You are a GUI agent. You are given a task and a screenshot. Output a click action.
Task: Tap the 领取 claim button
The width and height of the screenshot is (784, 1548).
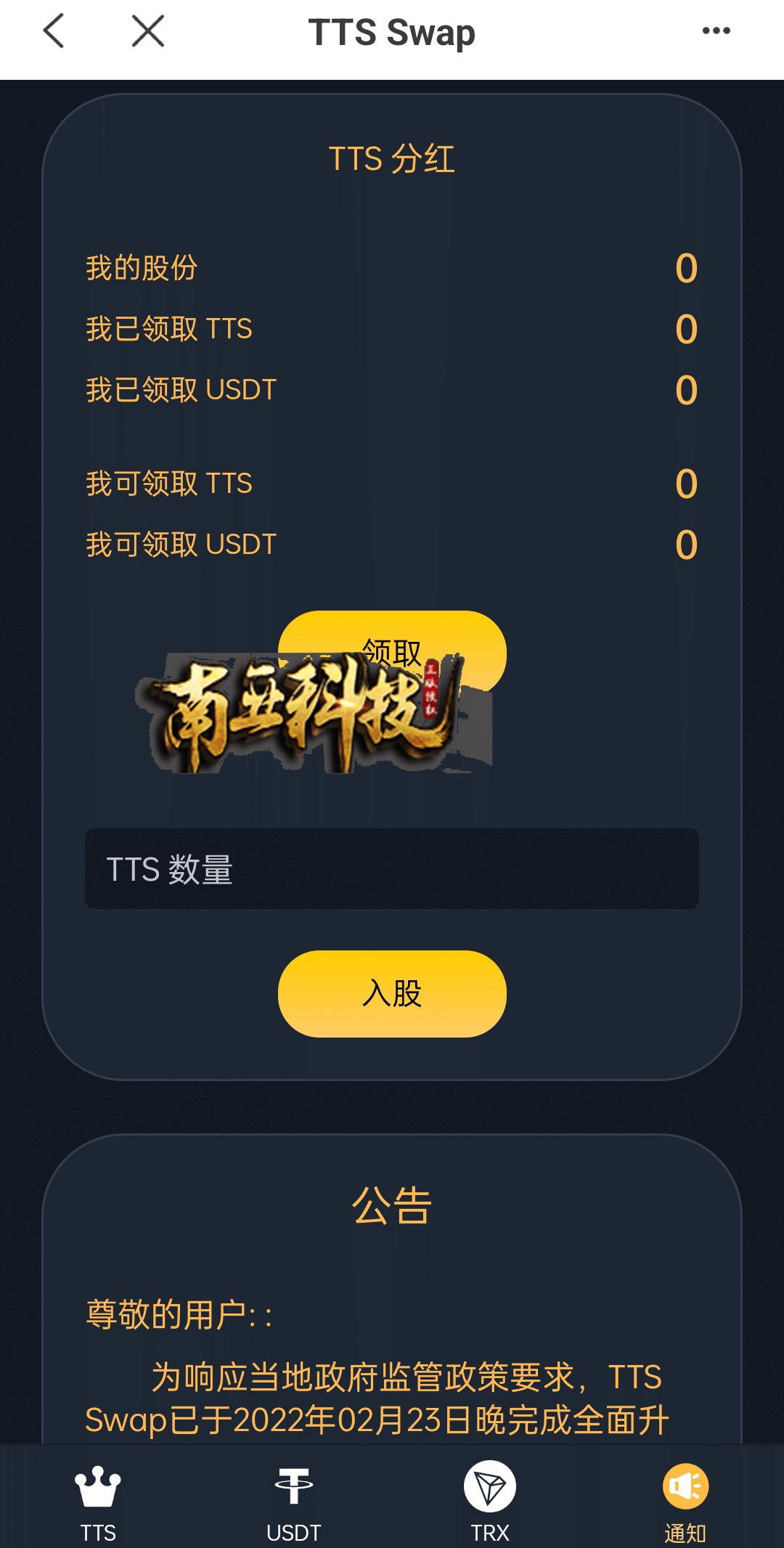392,653
